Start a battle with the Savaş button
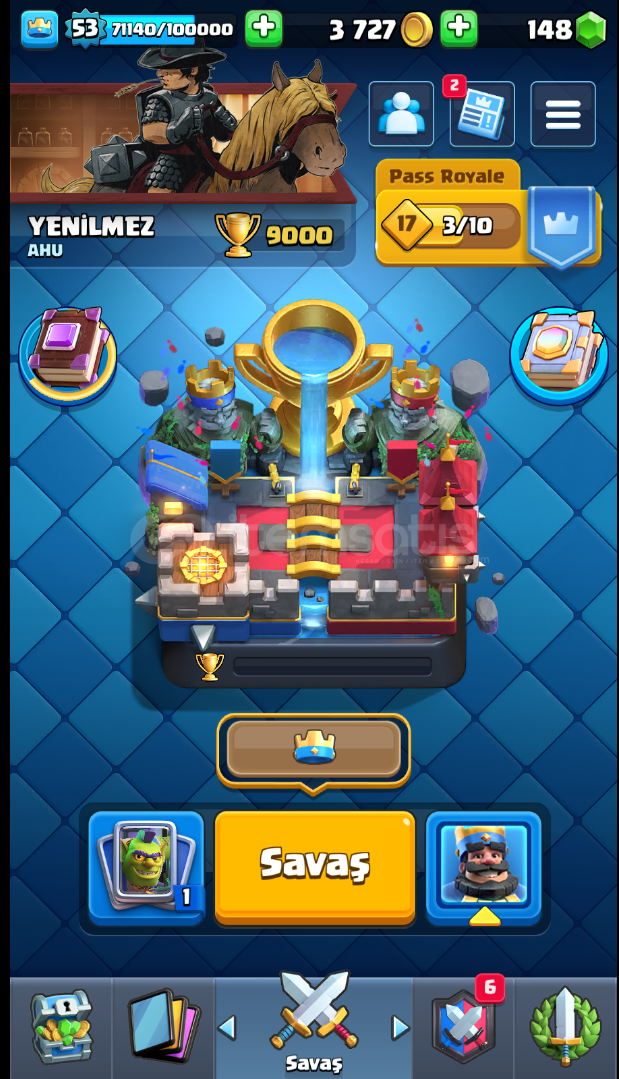Image resolution: width=619 pixels, height=1079 pixels. pos(315,867)
